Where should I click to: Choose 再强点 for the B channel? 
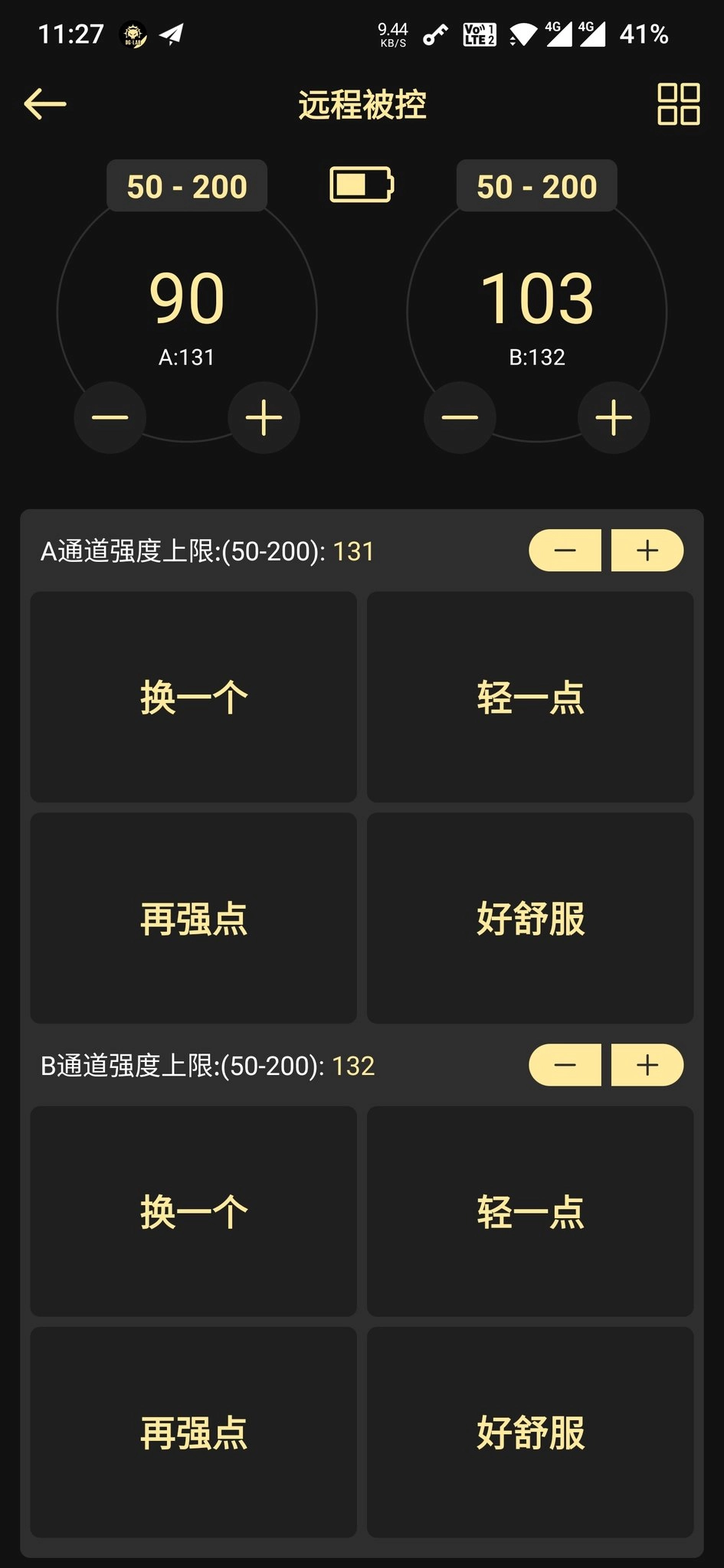[x=193, y=1432]
